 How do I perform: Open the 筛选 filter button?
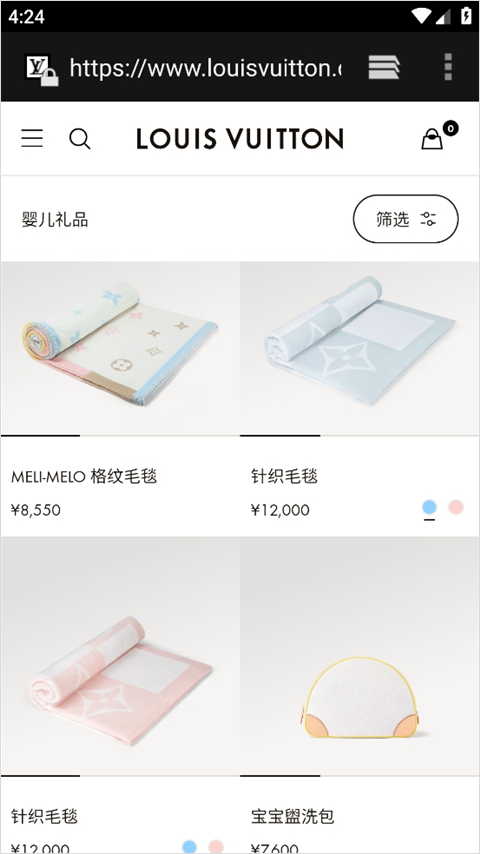point(406,219)
